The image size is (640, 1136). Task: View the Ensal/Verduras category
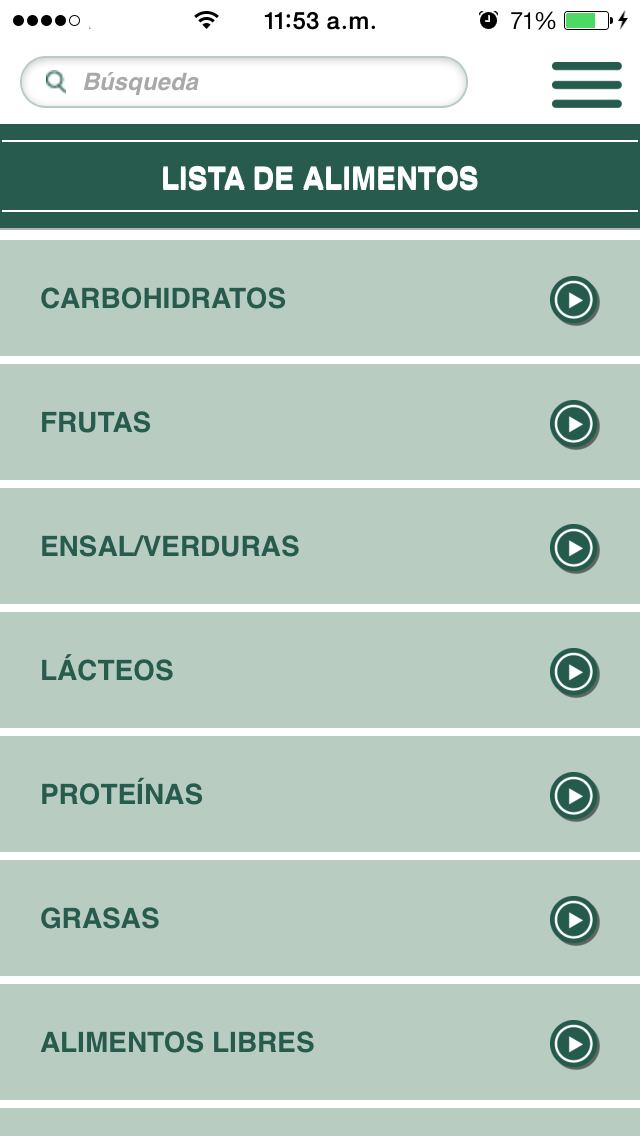click(320, 547)
